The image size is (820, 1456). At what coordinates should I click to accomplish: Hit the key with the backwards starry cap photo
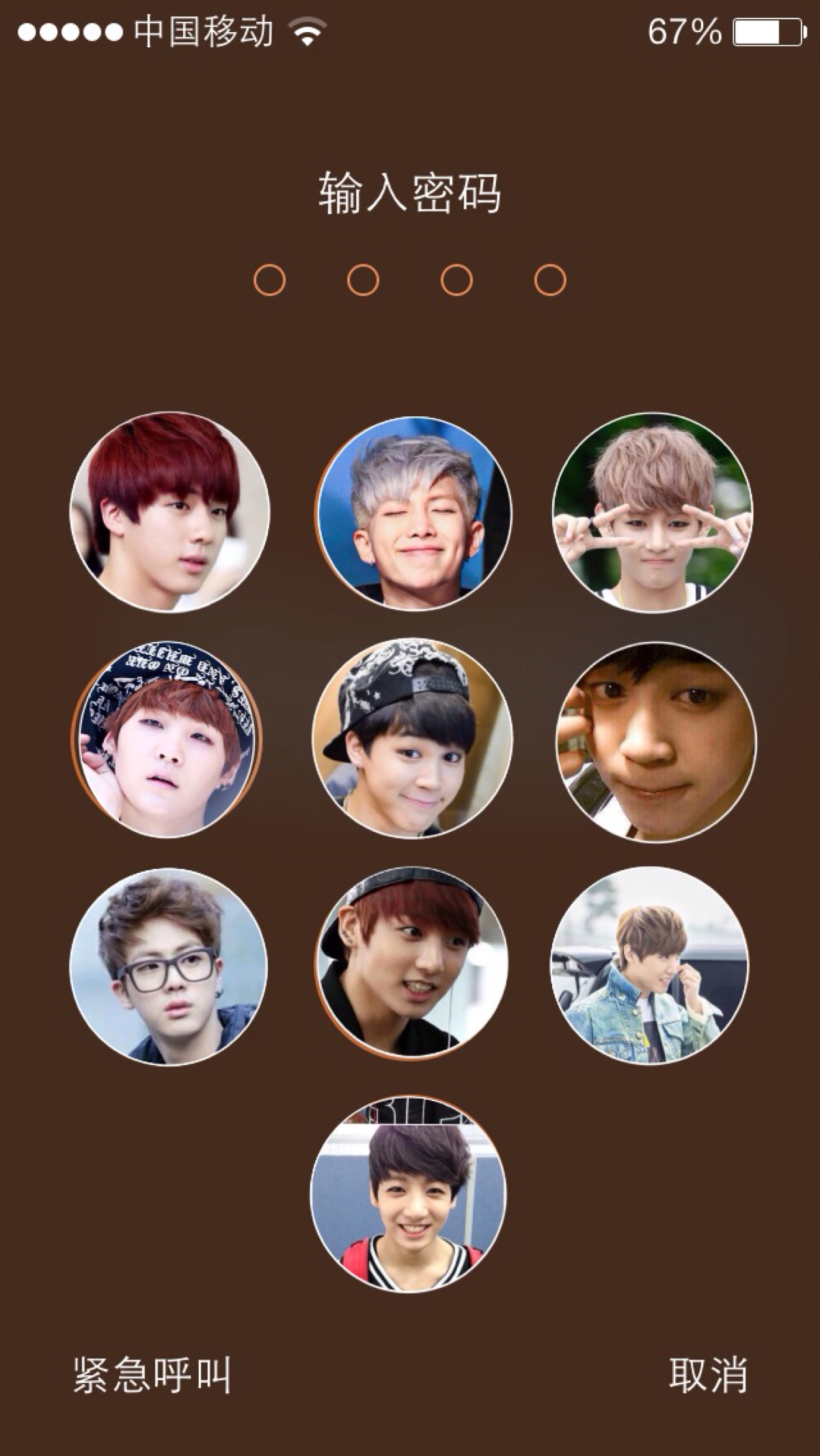tap(412, 738)
